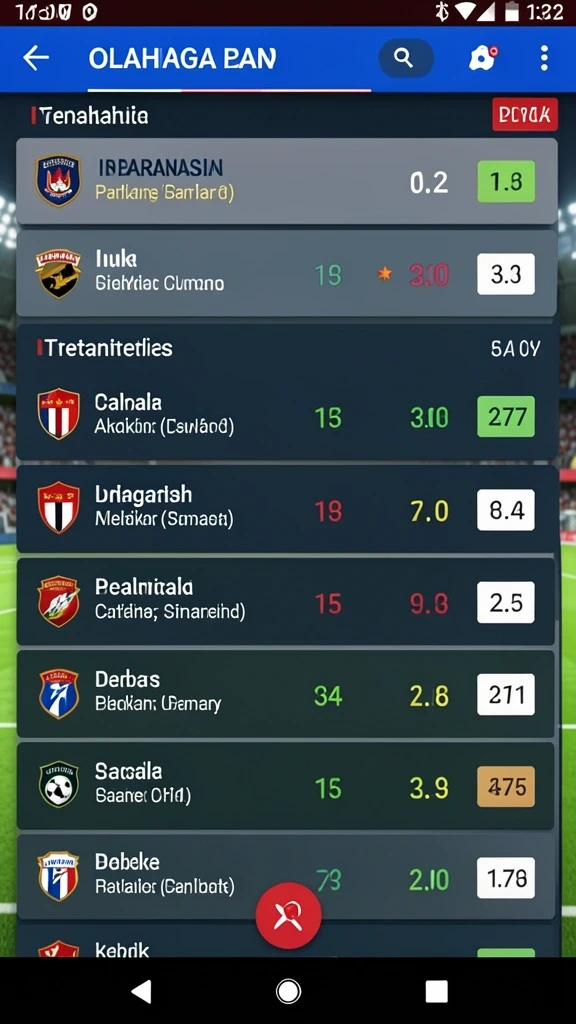The image size is (576, 1024).
Task: Open the Derbas match row
Action: click(x=286, y=695)
